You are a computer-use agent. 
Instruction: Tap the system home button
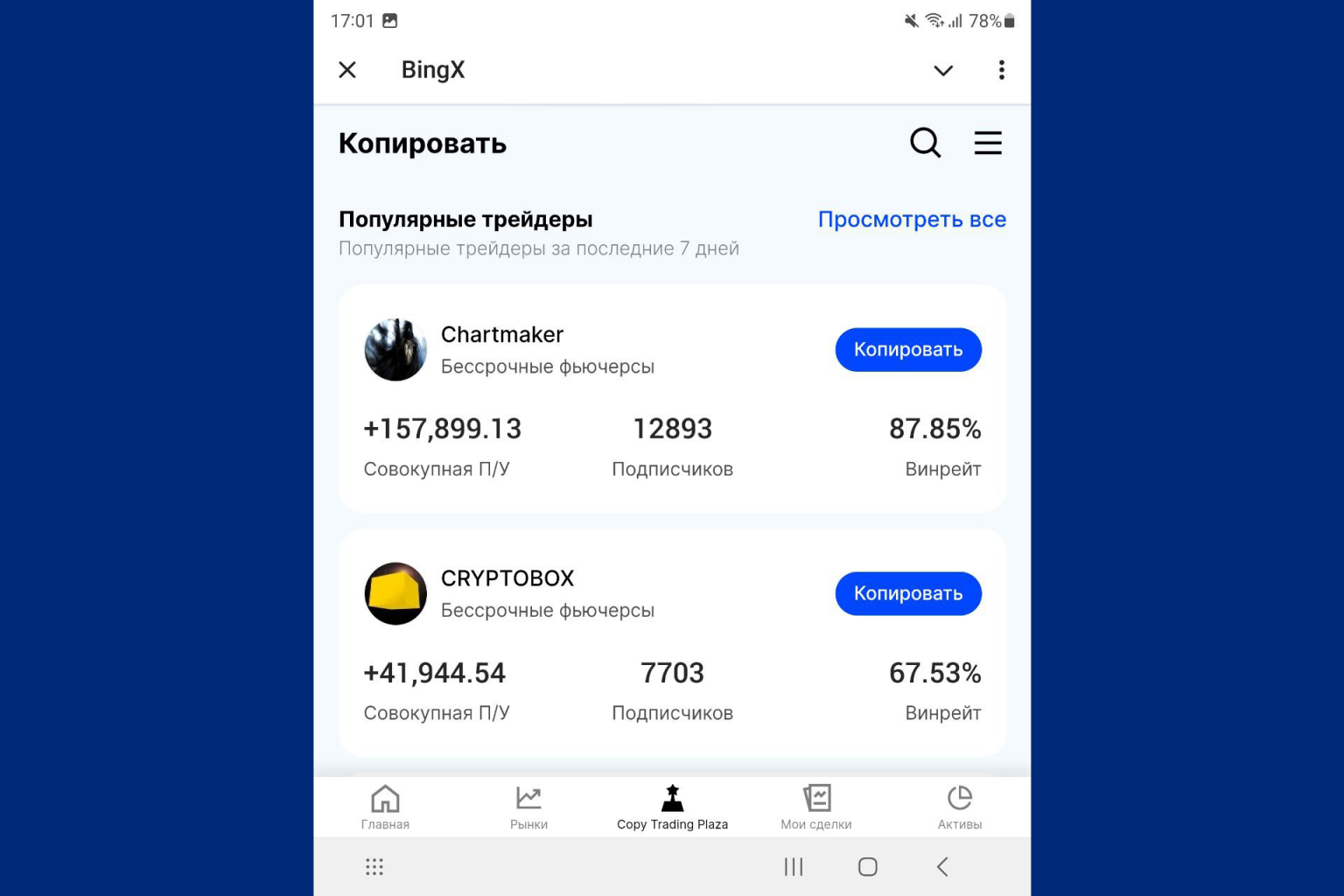coord(867,867)
